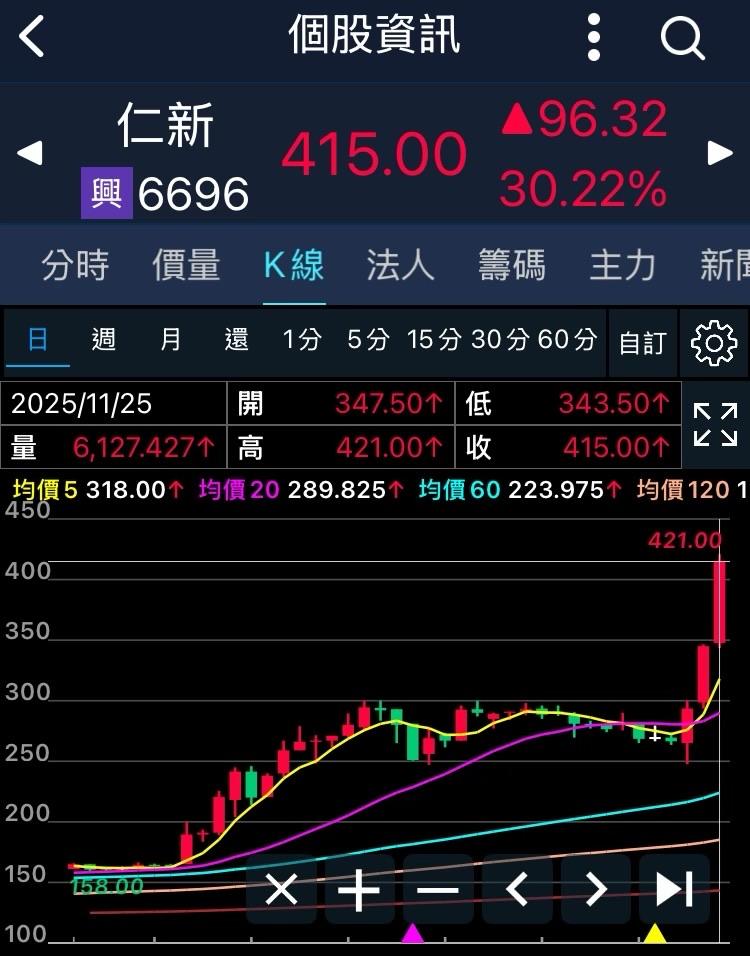Close the chart toolbar with X
The image size is (750, 956).
coord(281,889)
